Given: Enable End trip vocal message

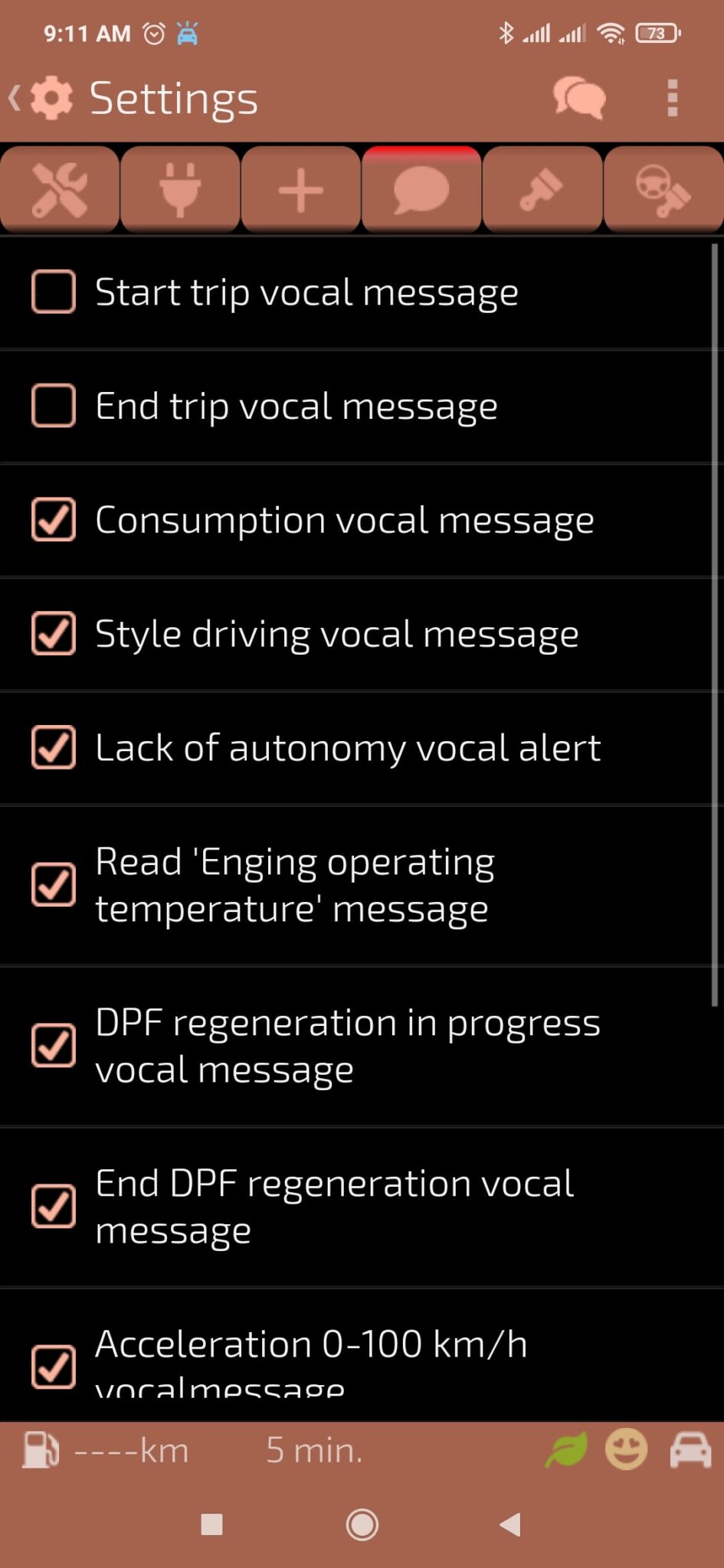Looking at the screenshot, I should tap(52, 406).
